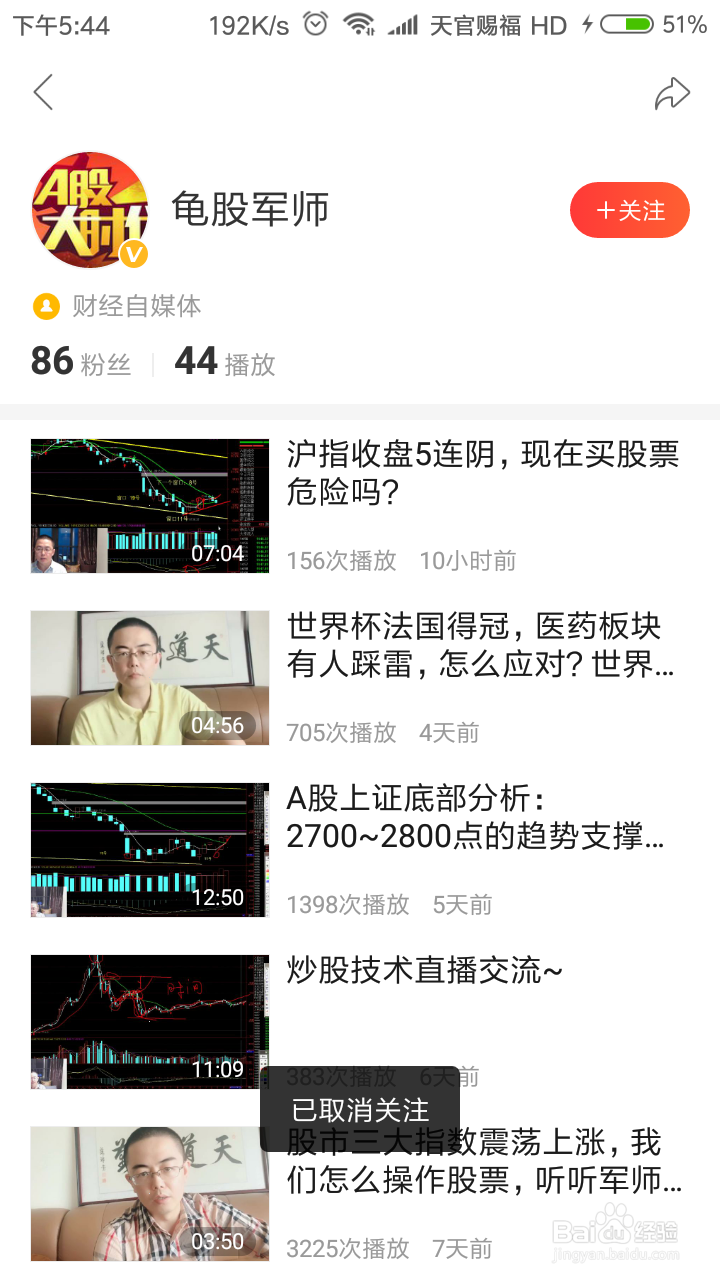Play the bottom 03:50 video thumbnail
Image resolution: width=720 pixels, height=1280 pixels.
coord(149,1193)
